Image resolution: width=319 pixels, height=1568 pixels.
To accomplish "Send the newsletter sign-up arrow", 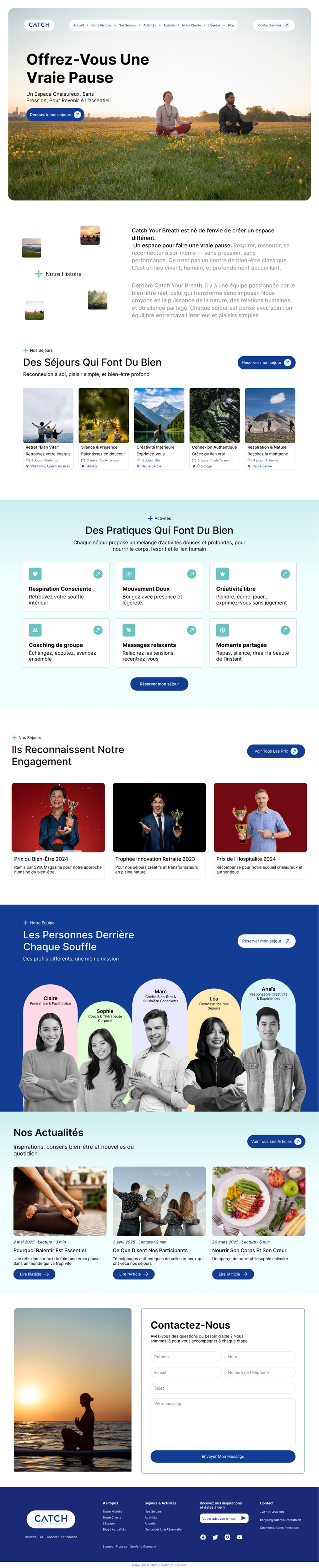I will pos(243,1518).
